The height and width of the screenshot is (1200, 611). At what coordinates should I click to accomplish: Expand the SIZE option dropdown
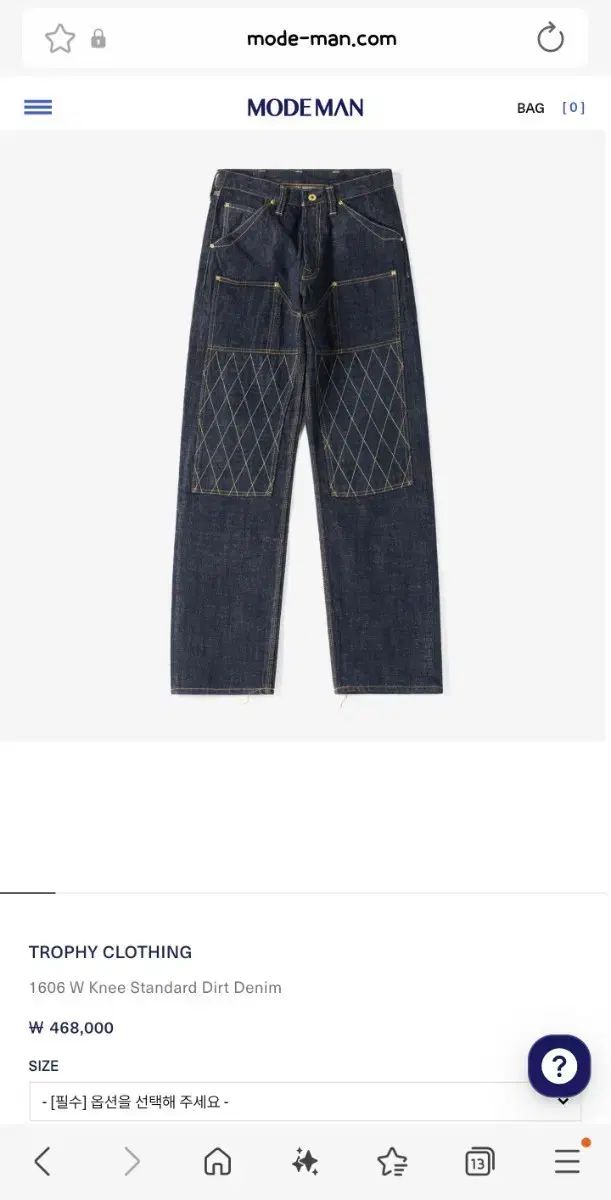coord(305,1101)
